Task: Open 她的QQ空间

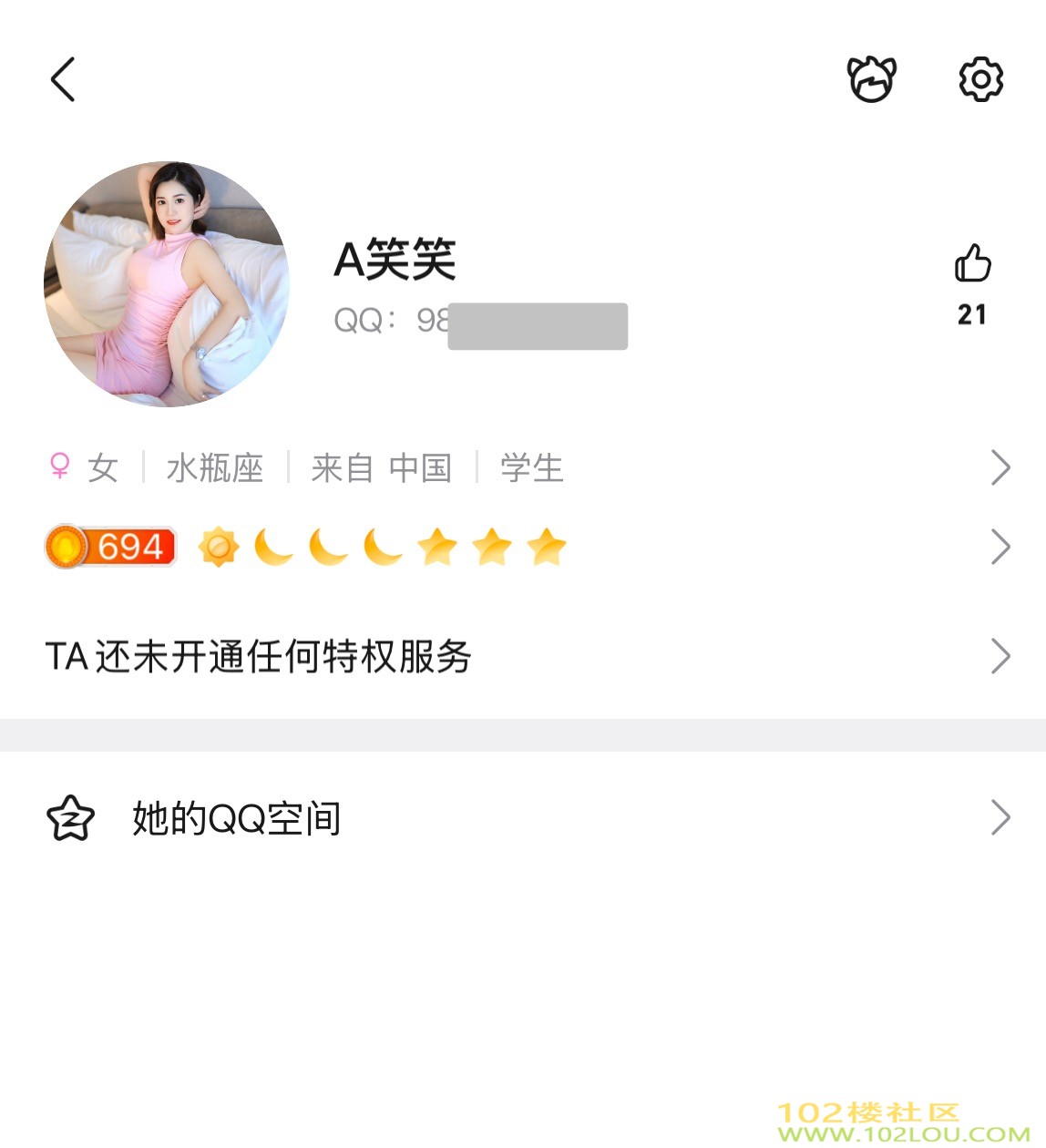Action: pyautogui.click(x=523, y=818)
